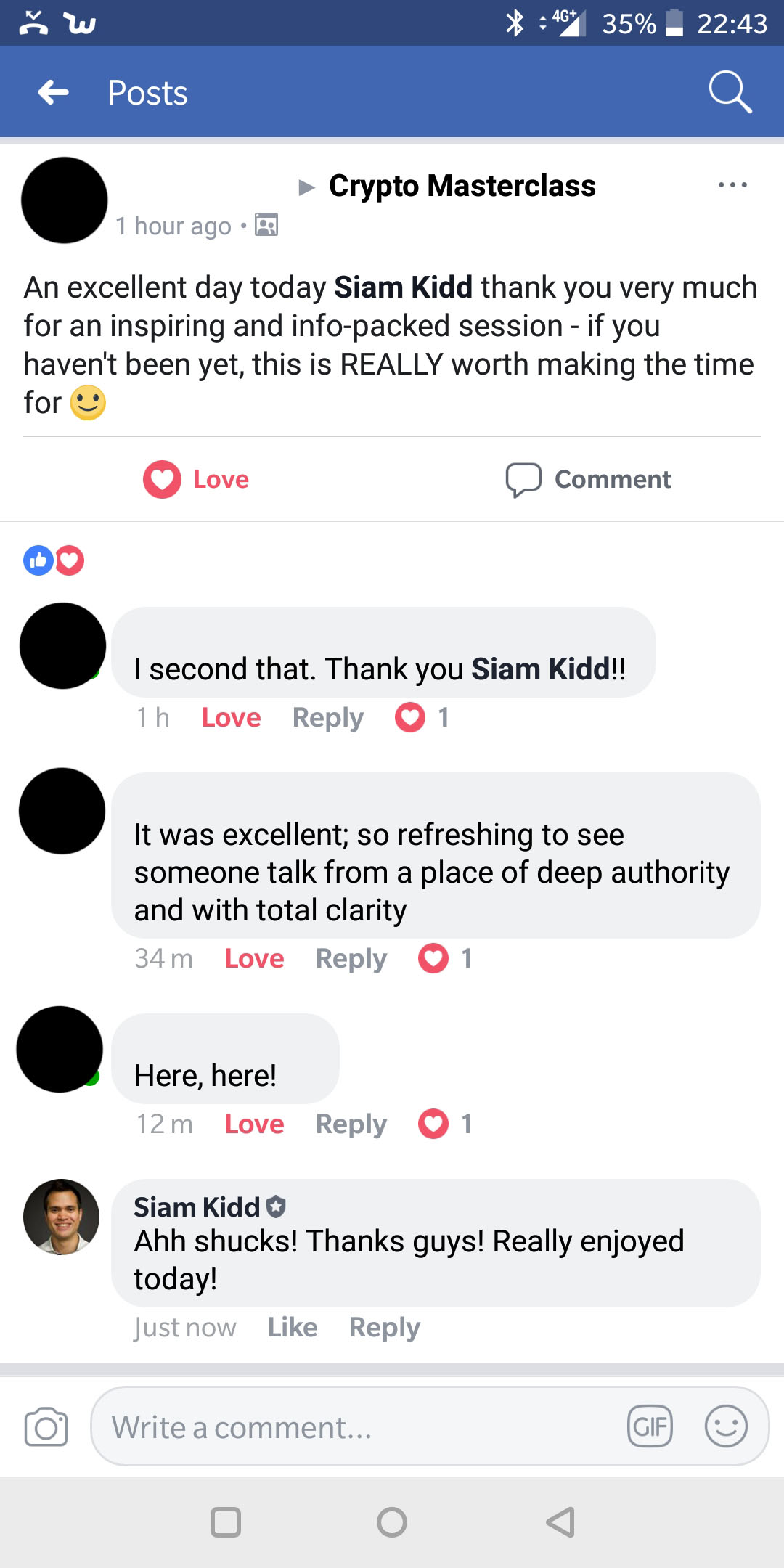Go back from the Posts screen
Screen dimensions: 784x1568
(x=53, y=92)
